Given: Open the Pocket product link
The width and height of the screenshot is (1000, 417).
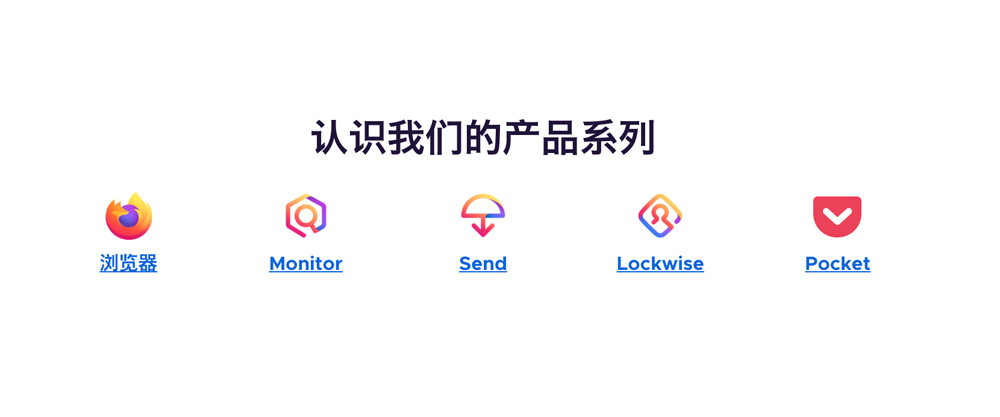Looking at the screenshot, I should coord(837,264).
